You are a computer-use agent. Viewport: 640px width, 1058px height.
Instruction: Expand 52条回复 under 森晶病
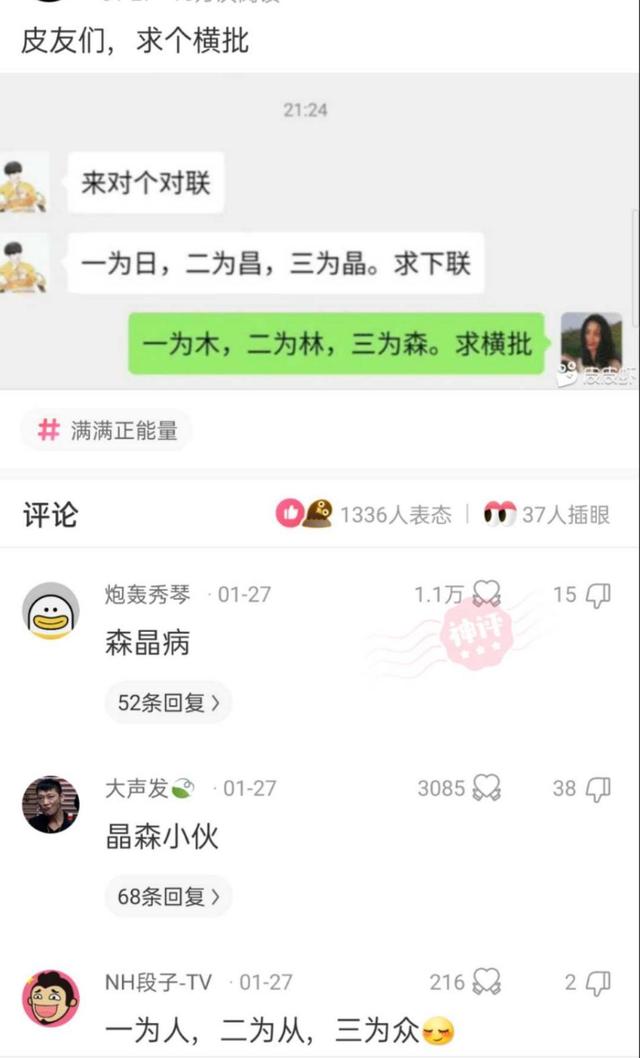[x=168, y=702]
